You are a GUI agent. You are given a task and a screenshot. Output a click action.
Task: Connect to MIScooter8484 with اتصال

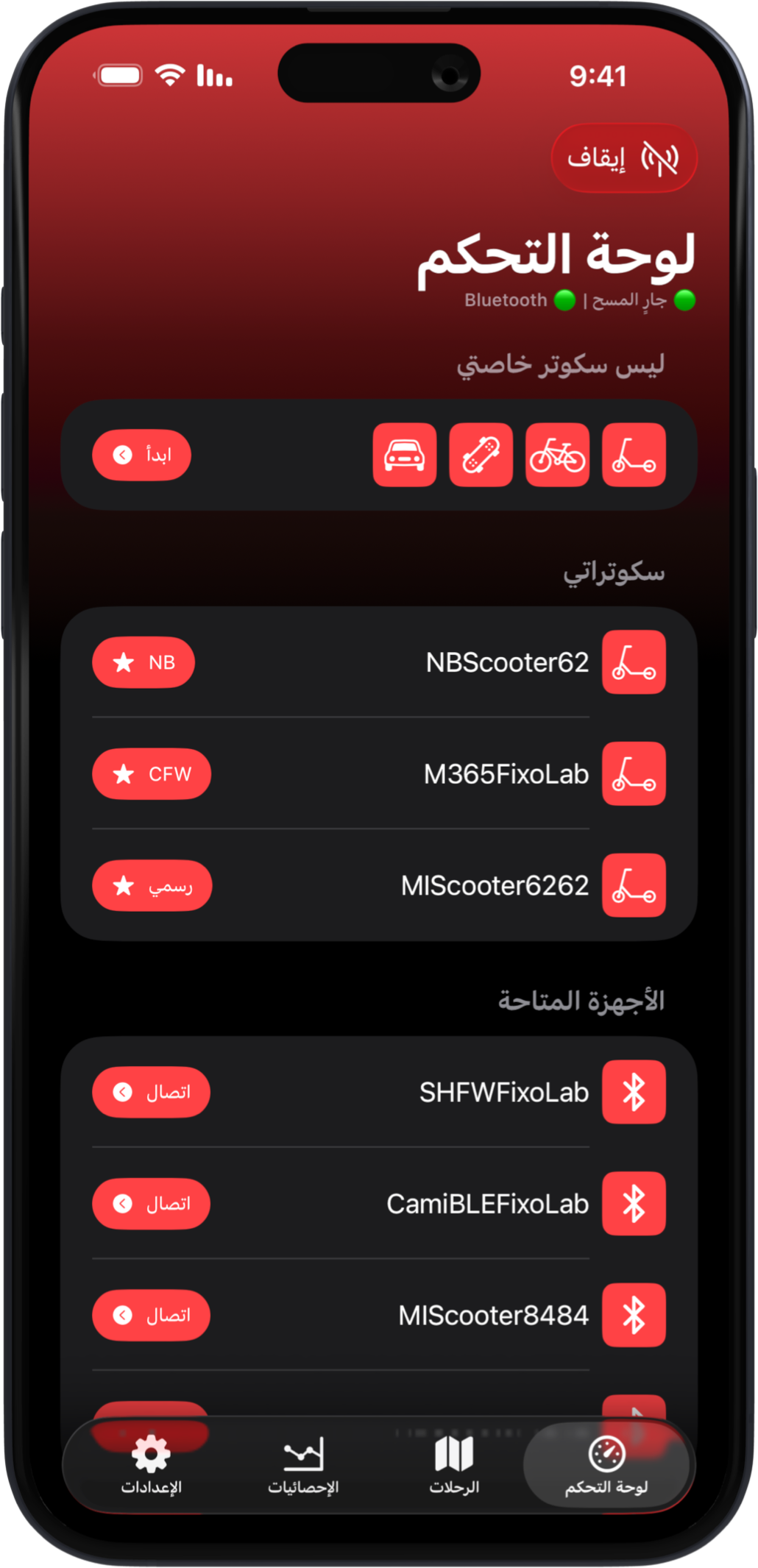(x=151, y=1315)
